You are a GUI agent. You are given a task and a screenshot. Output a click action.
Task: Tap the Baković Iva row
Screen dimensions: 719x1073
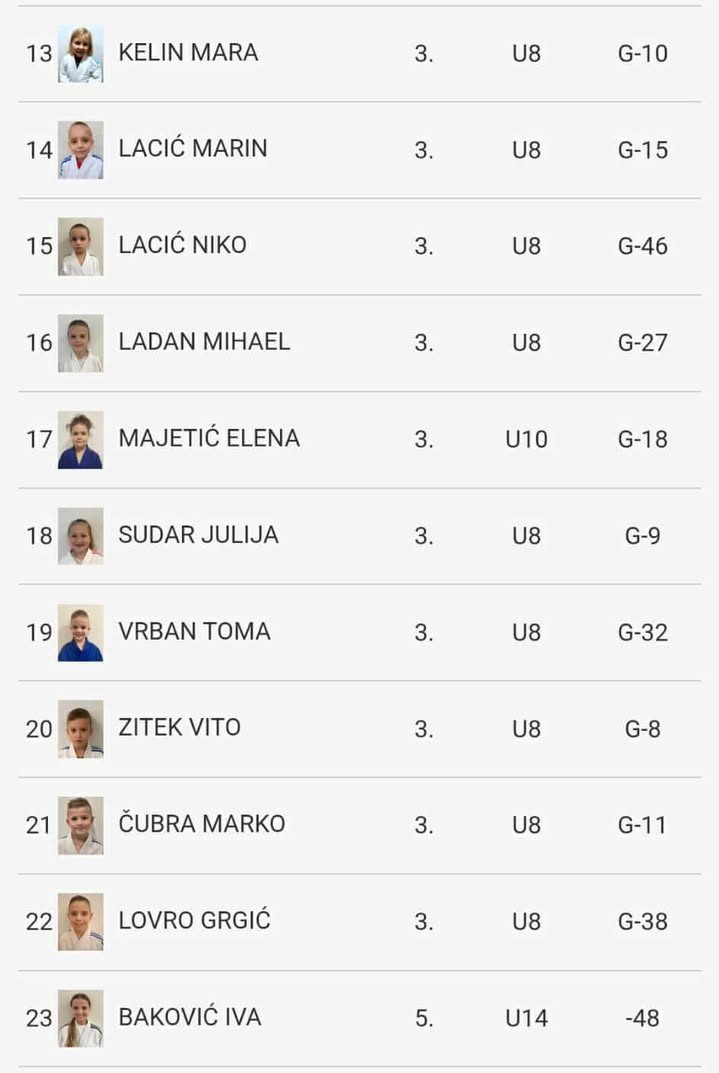[189, 1017]
